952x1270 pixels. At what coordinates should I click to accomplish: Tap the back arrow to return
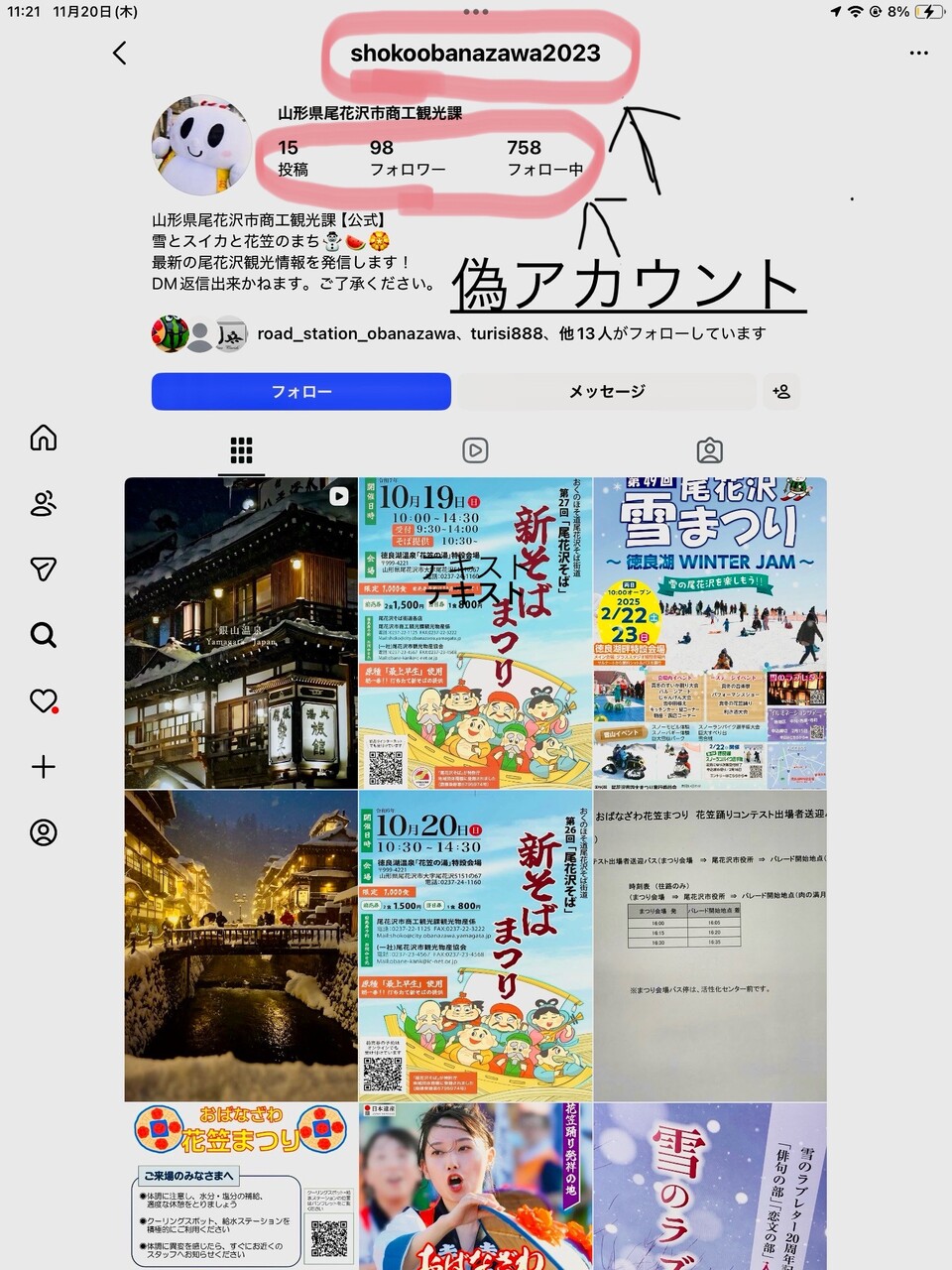(x=119, y=53)
